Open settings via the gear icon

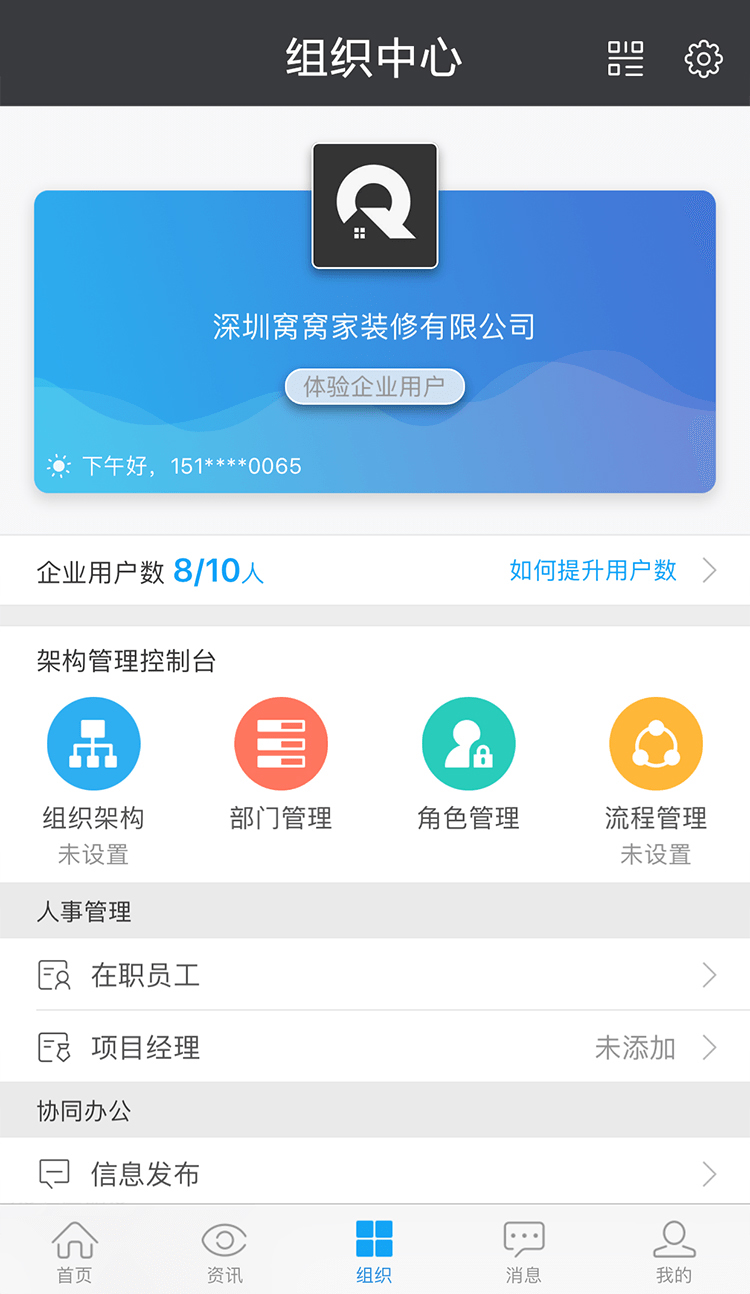(x=703, y=59)
